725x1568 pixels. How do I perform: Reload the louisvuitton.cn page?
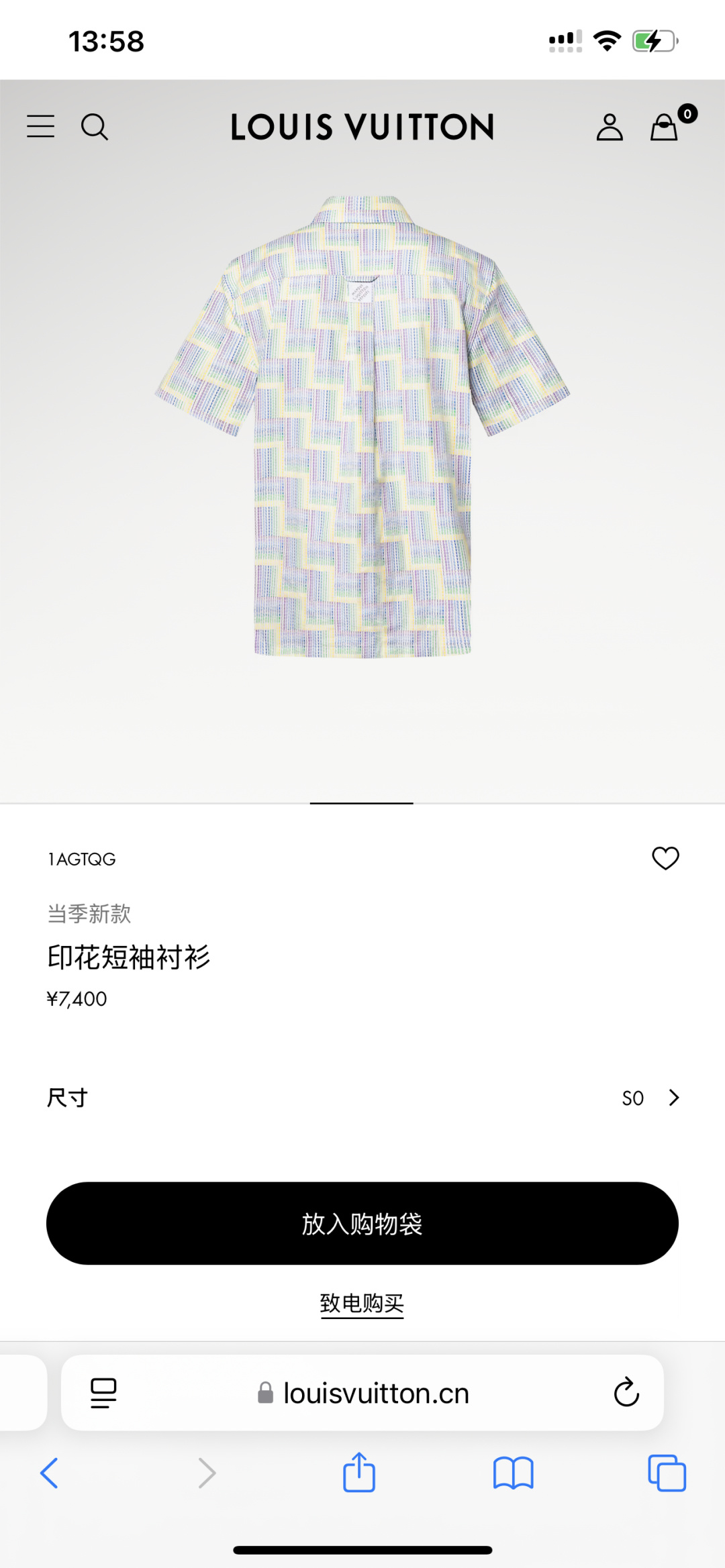tap(626, 1392)
